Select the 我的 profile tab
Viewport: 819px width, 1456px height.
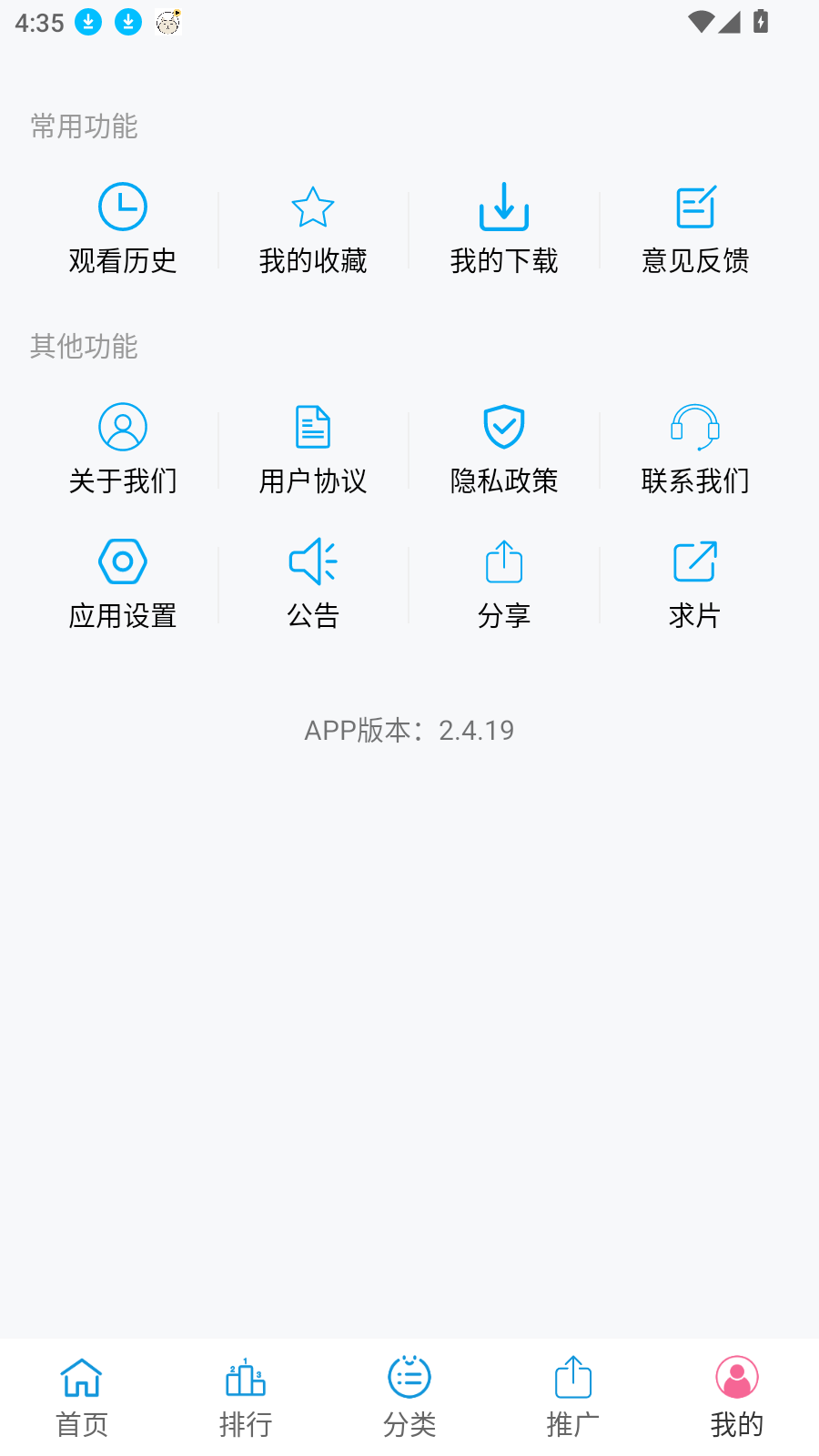click(x=736, y=1392)
